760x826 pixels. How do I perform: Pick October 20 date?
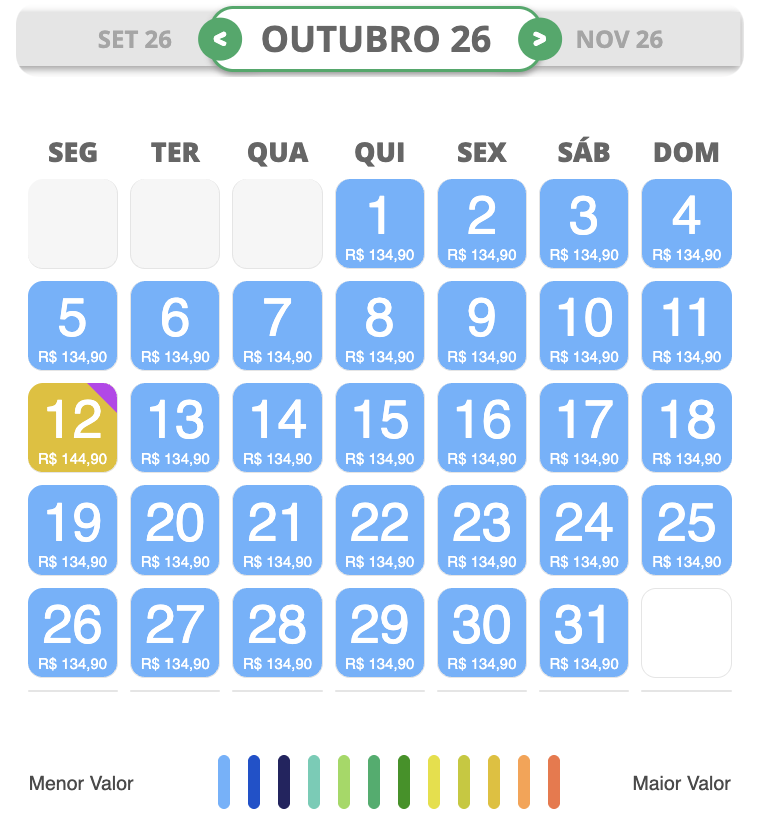[175, 531]
